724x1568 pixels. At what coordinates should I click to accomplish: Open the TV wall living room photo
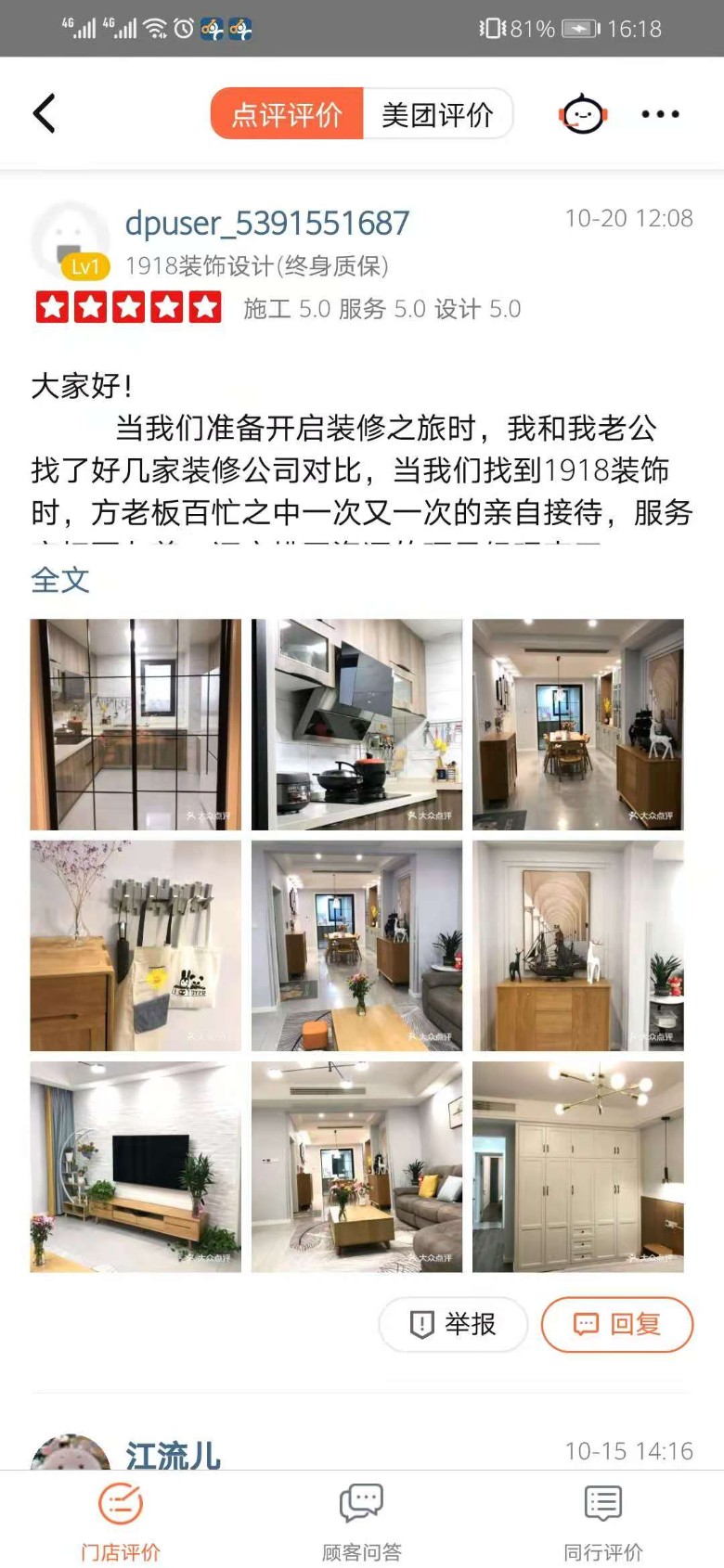click(136, 1166)
